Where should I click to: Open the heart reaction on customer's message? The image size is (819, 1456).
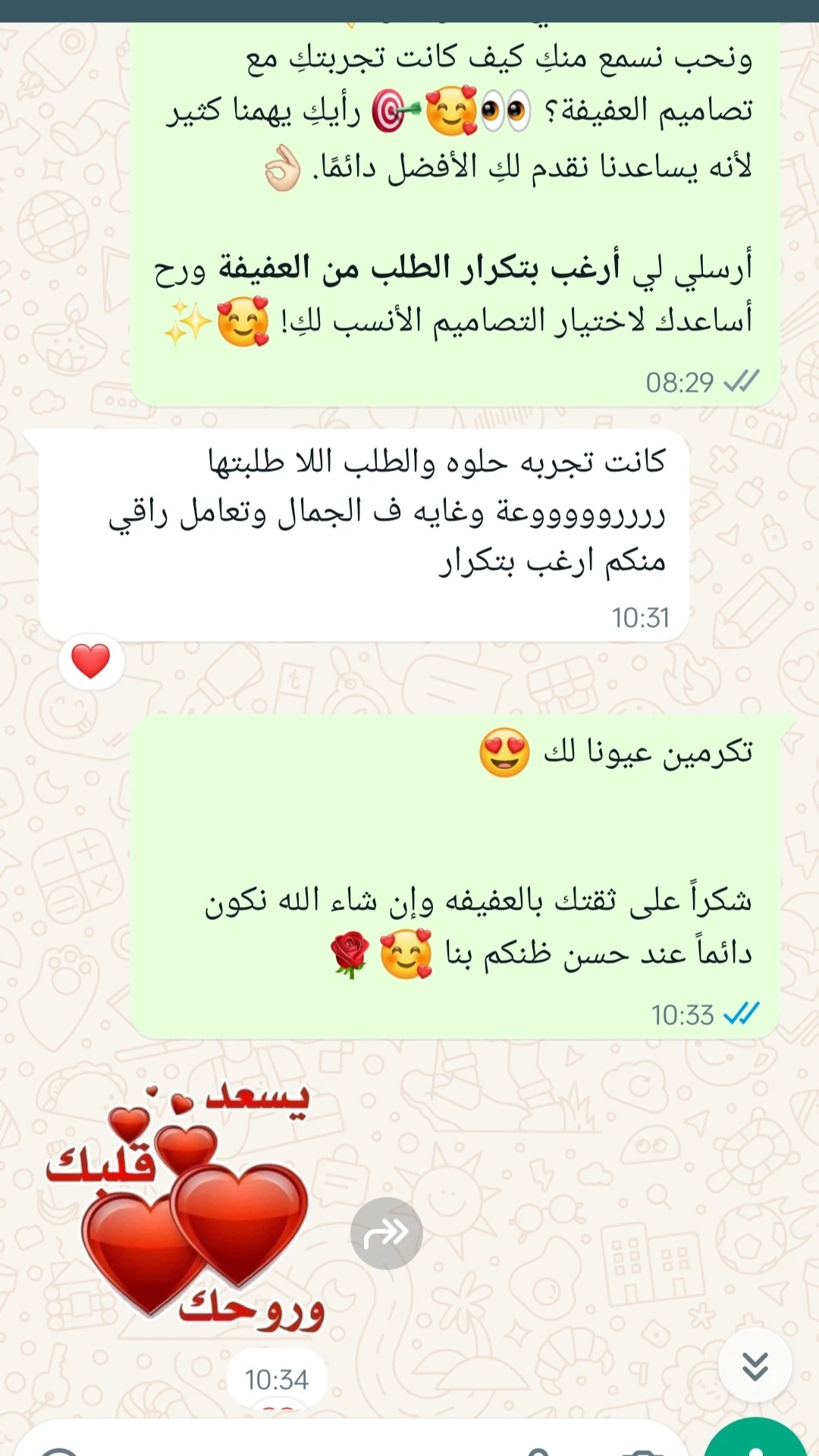click(91, 661)
